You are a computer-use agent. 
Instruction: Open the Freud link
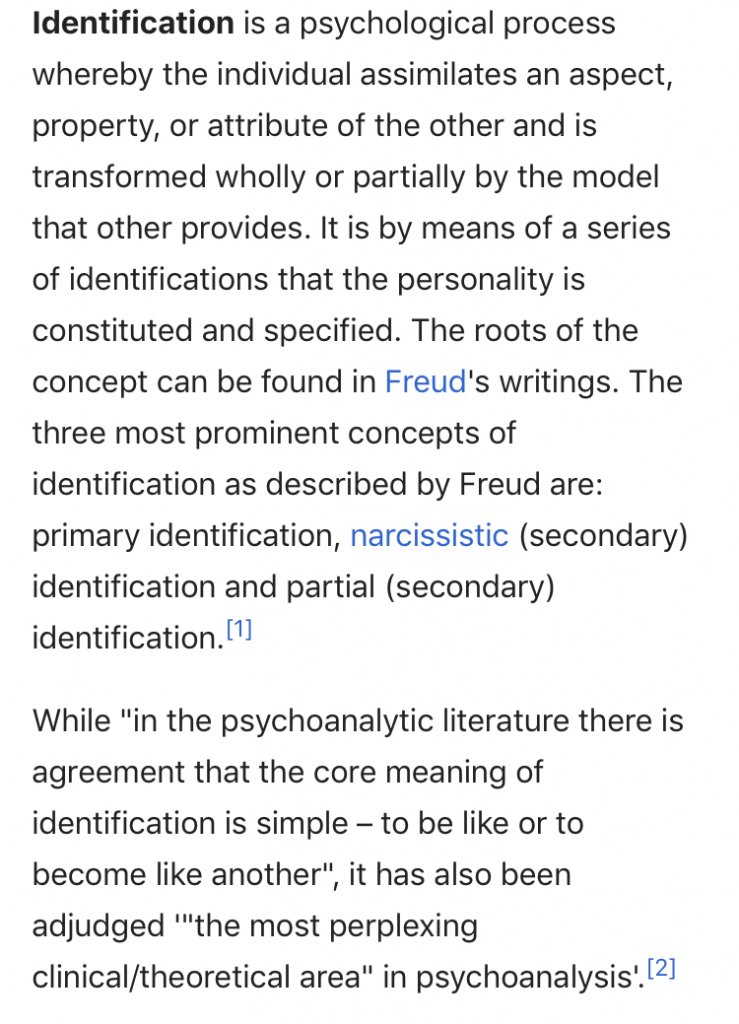[425, 382]
